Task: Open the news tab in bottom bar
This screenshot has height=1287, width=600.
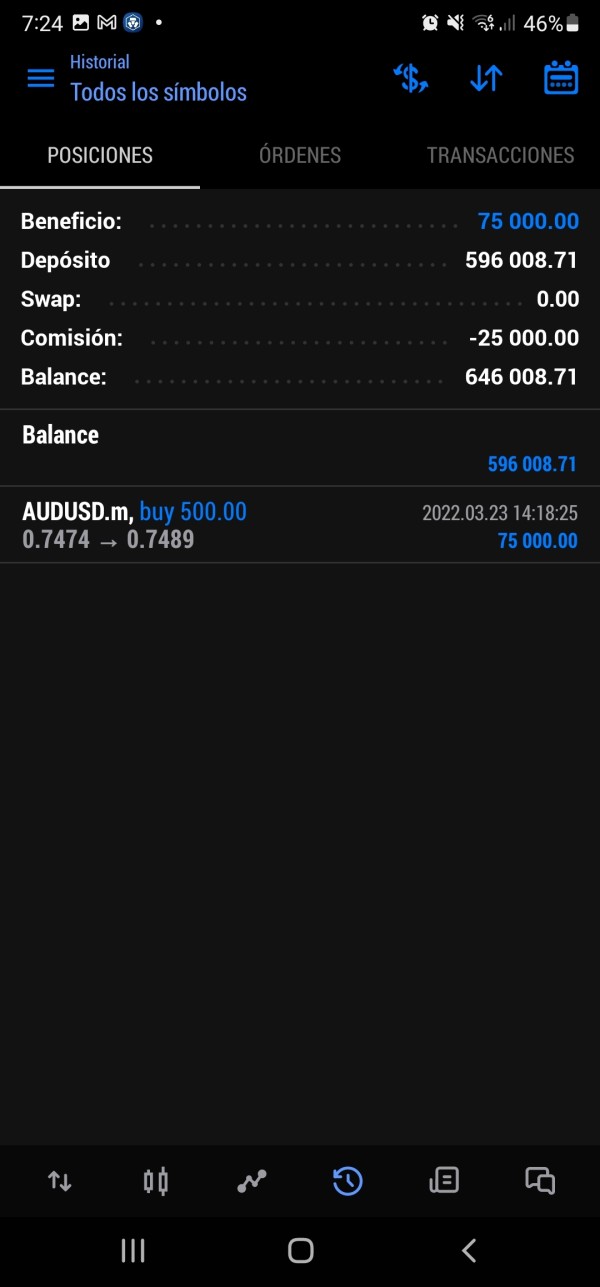Action: tap(444, 1181)
